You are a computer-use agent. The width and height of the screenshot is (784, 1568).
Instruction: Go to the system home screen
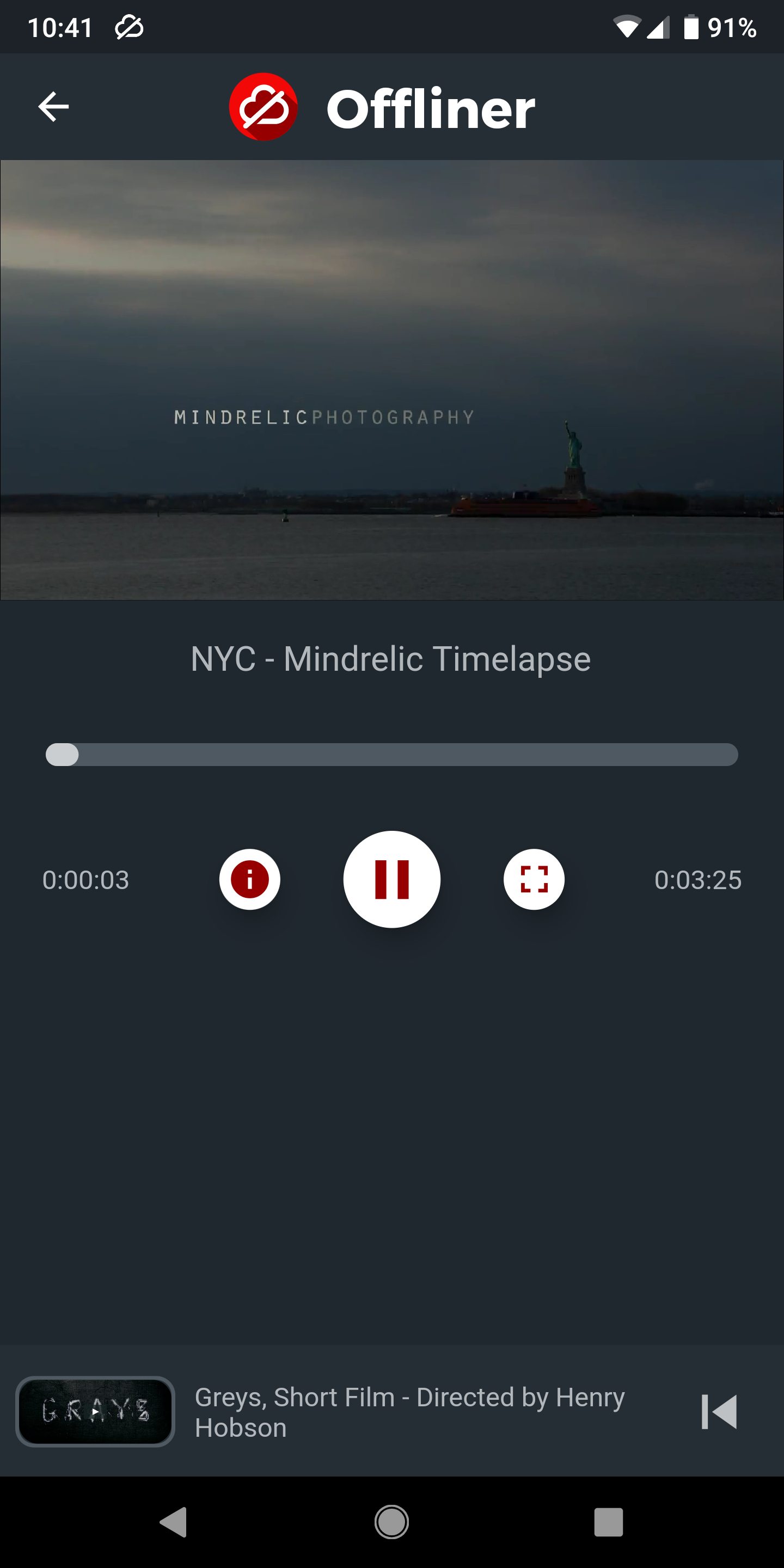tap(391, 1522)
